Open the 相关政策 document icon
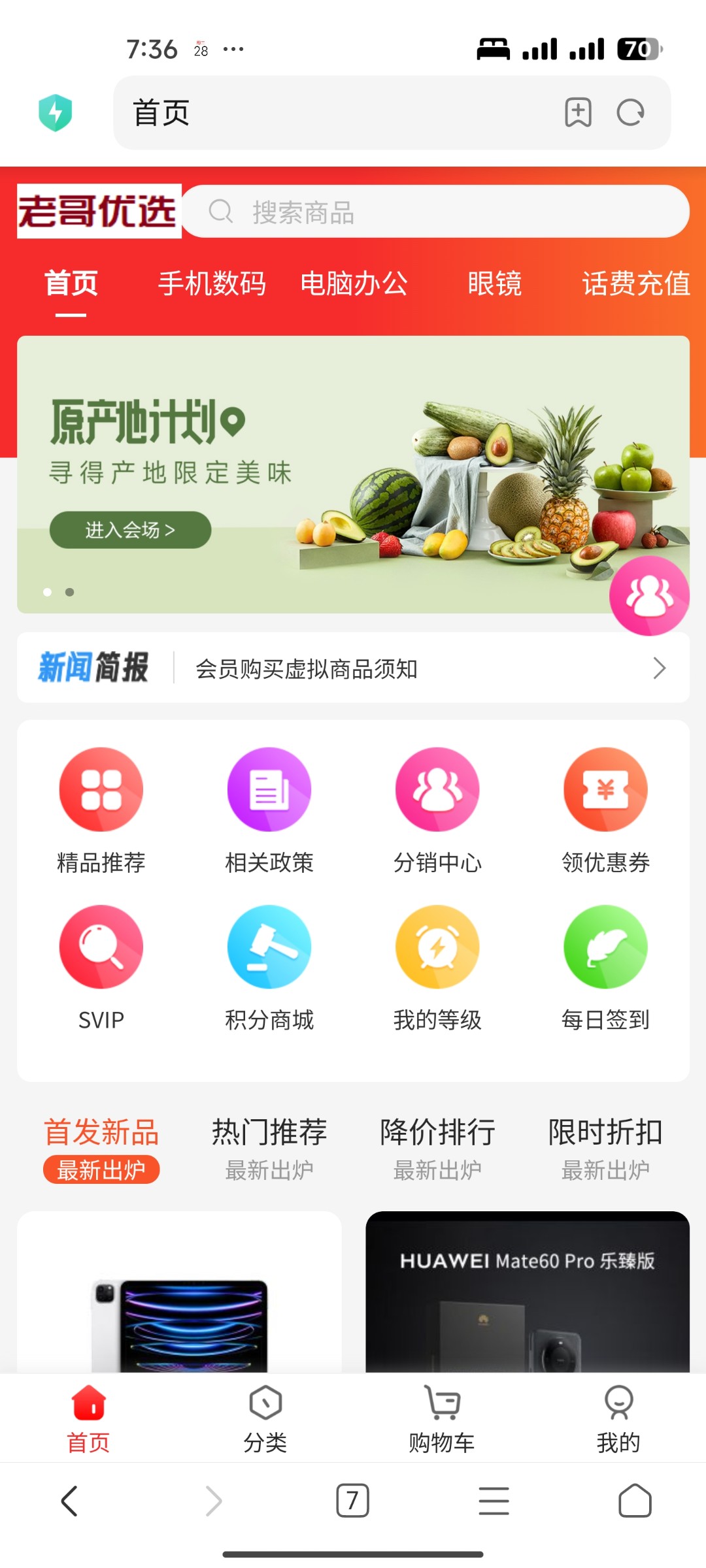 pyautogui.click(x=269, y=789)
